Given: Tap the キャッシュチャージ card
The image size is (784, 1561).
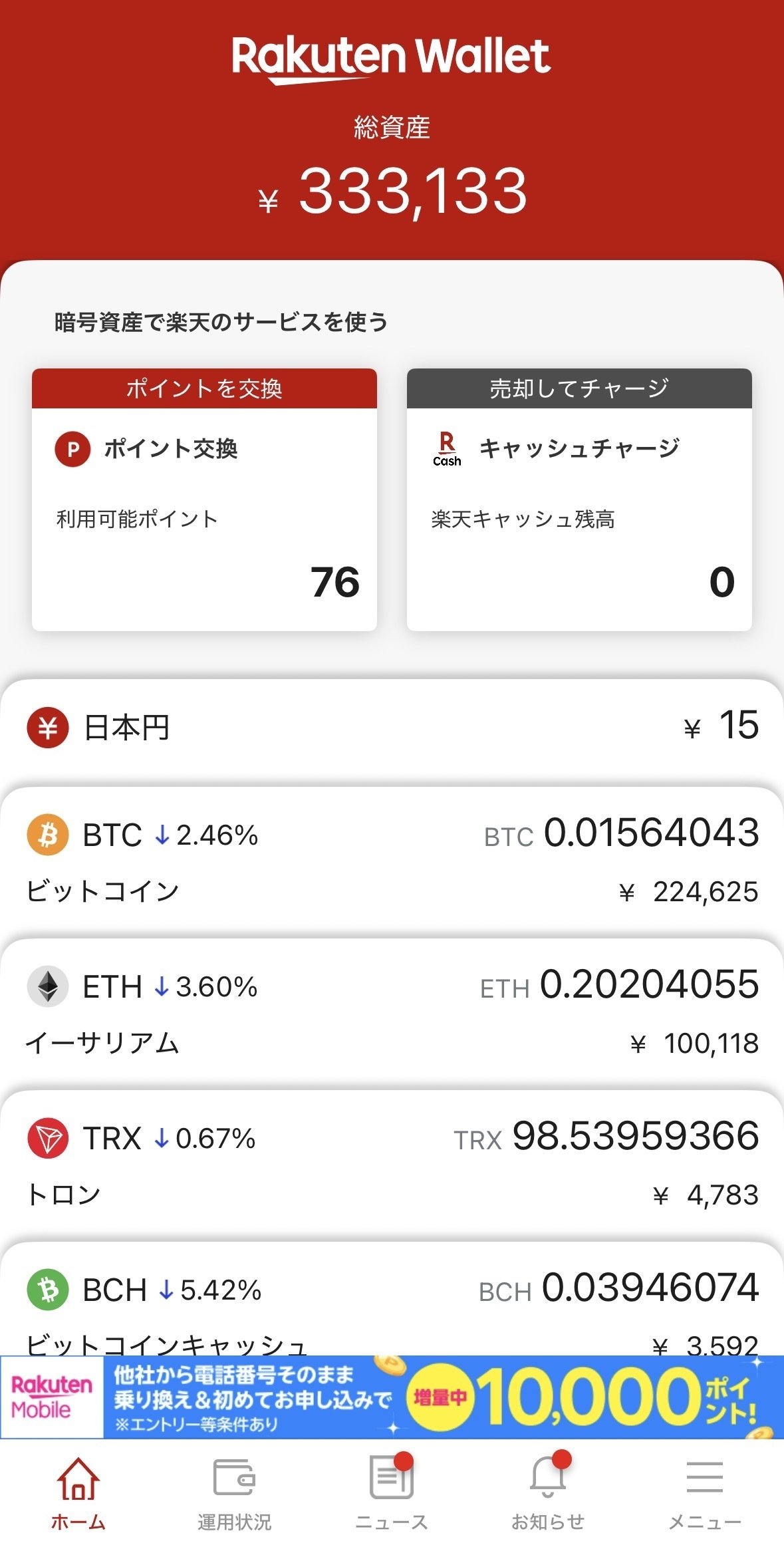Looking at the screenshot, I should [x=580, y=499].
